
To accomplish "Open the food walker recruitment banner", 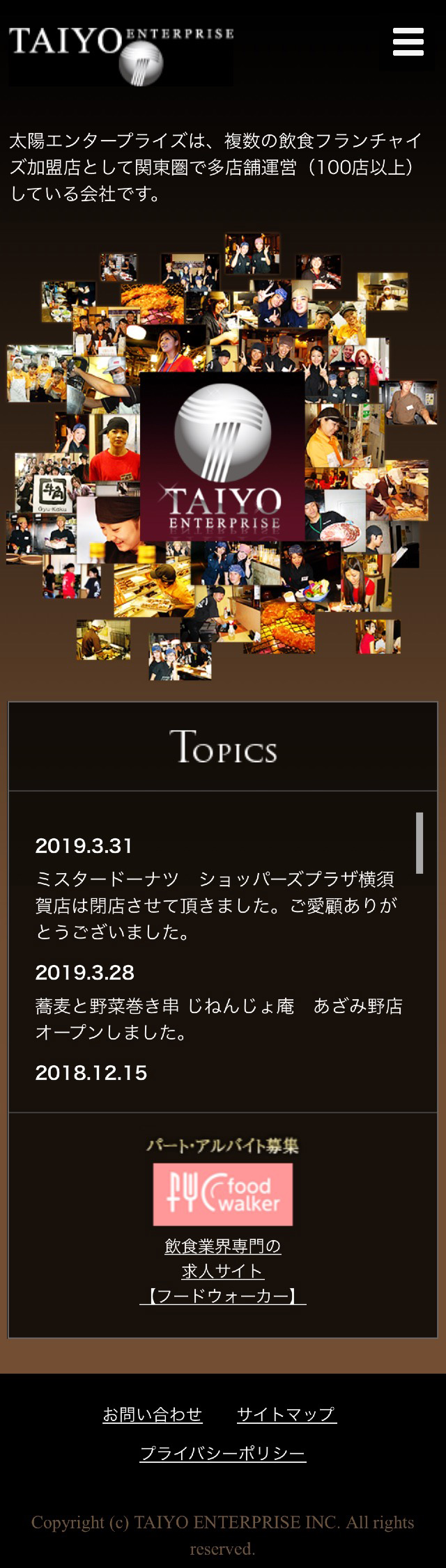I will point(223,1194).
